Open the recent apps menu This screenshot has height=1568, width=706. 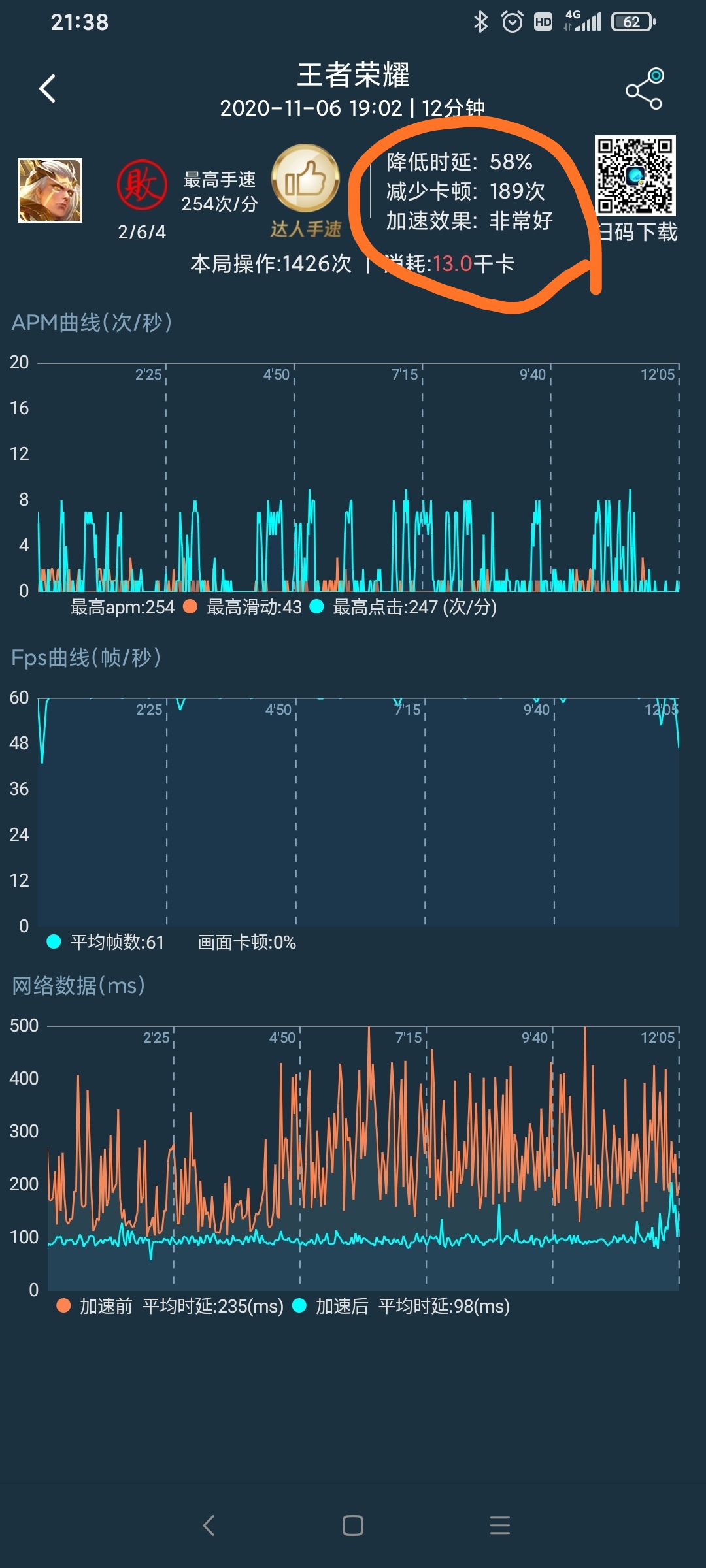tap(500, 1526)
